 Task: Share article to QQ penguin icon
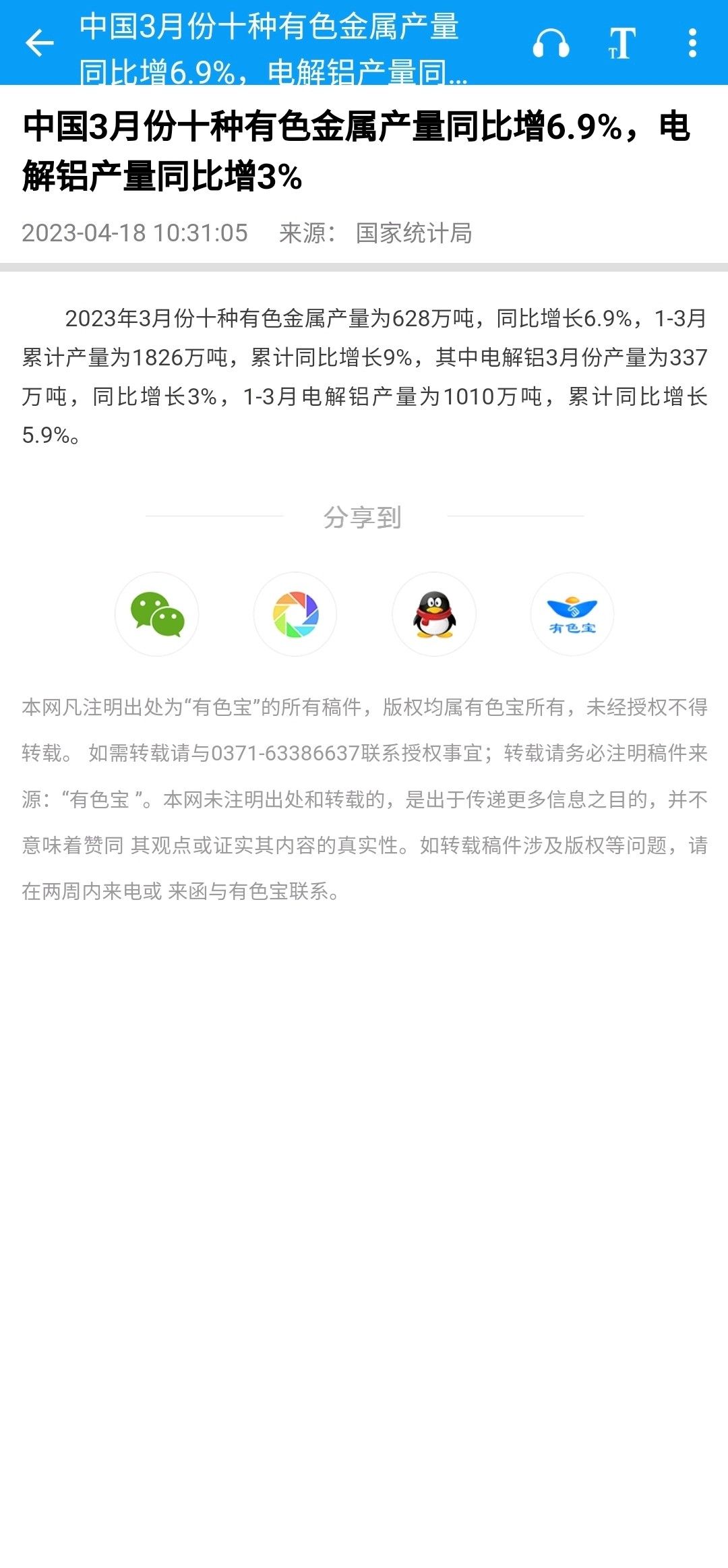[434, 614]
